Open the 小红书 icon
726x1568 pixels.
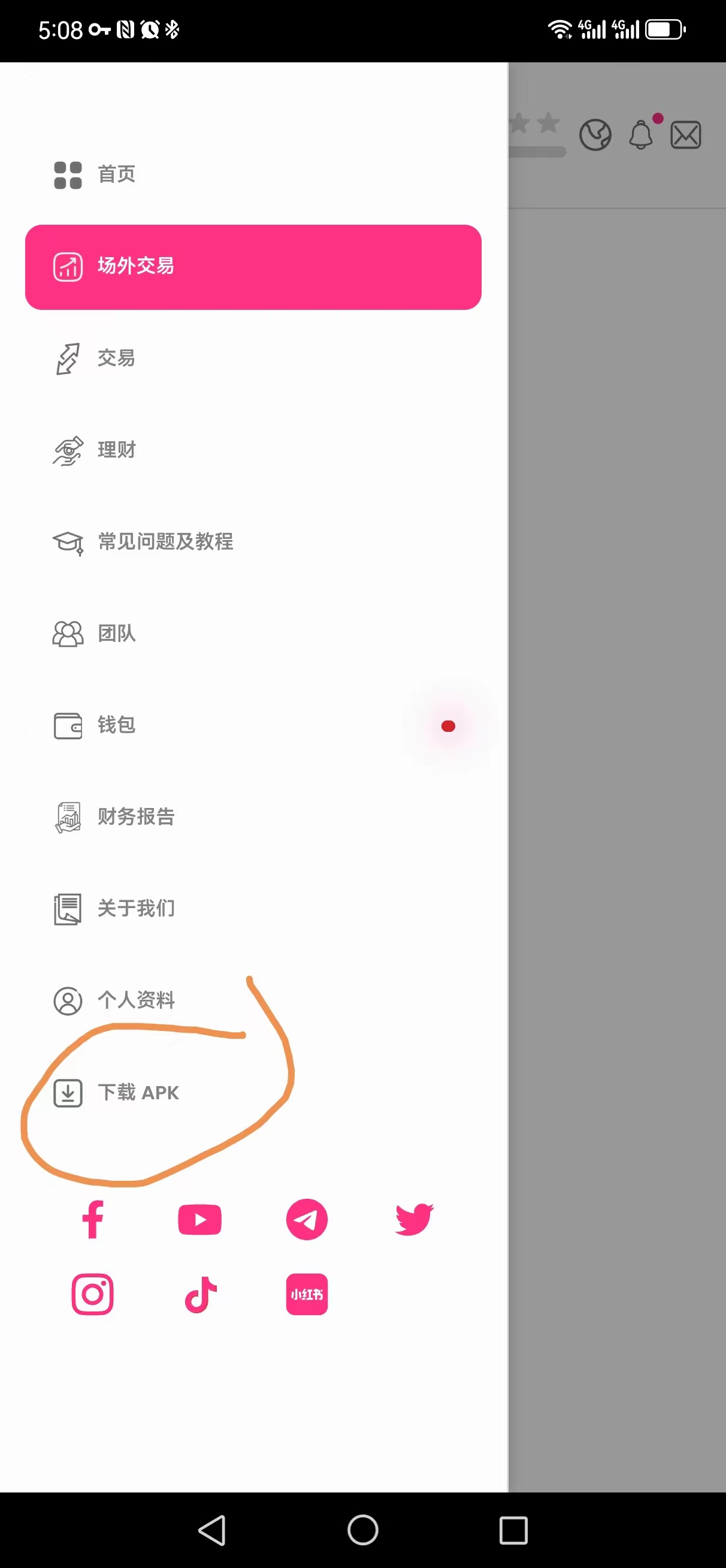(x=307, y=1294)
